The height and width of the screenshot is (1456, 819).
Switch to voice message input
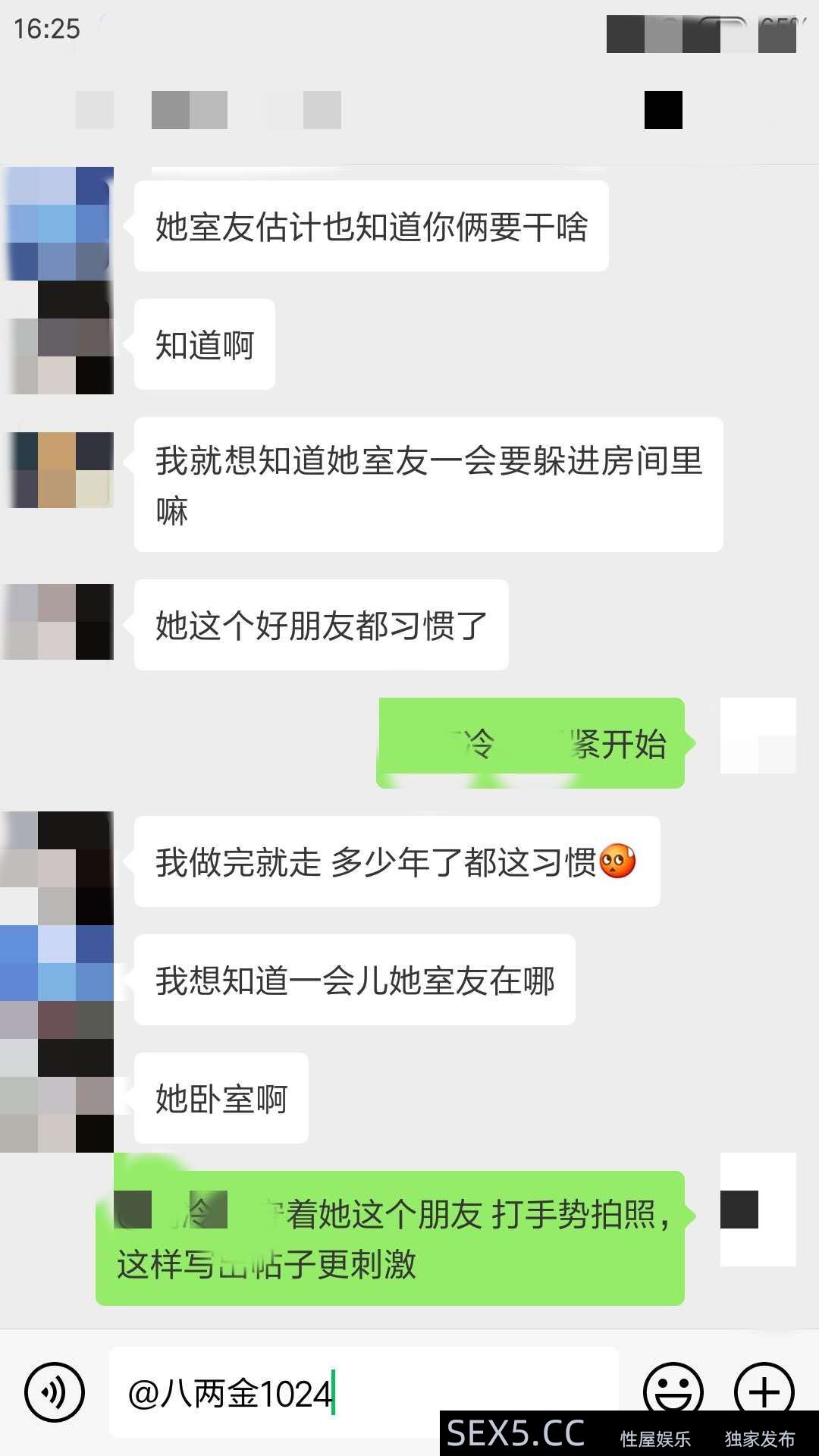click(55, 1392)
